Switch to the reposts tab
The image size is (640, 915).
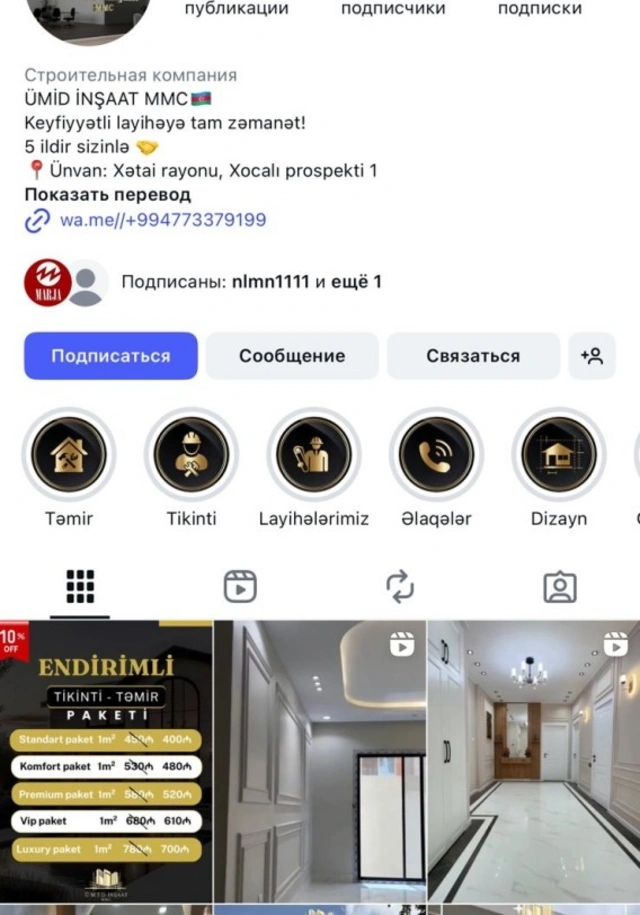[400, 586]
